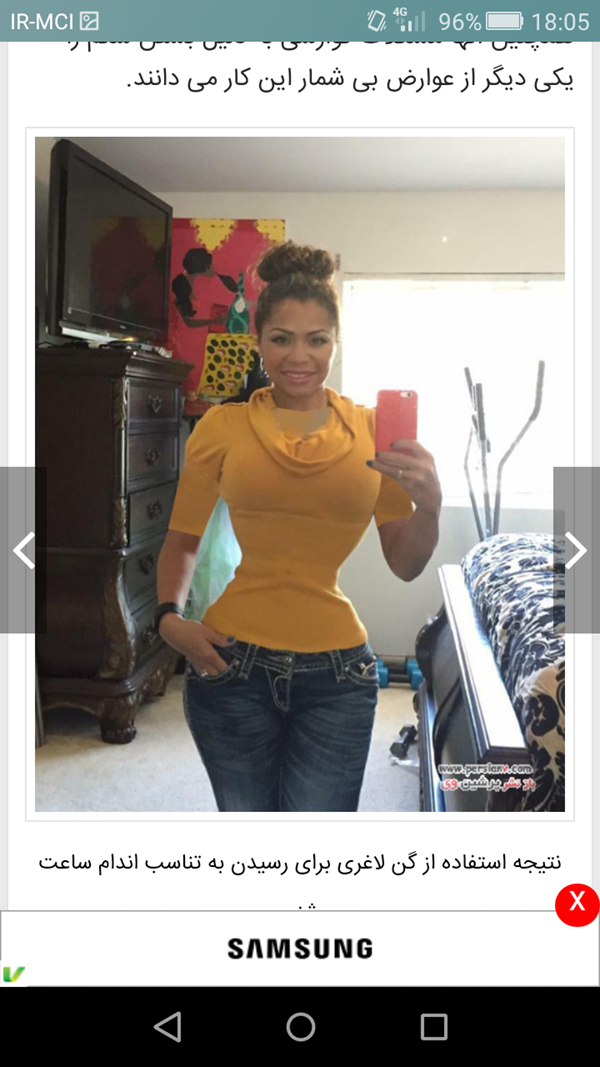Screen dimensions: 600x1067
Task: Open the Samsung banner advertisement
Action: point(299,949)
